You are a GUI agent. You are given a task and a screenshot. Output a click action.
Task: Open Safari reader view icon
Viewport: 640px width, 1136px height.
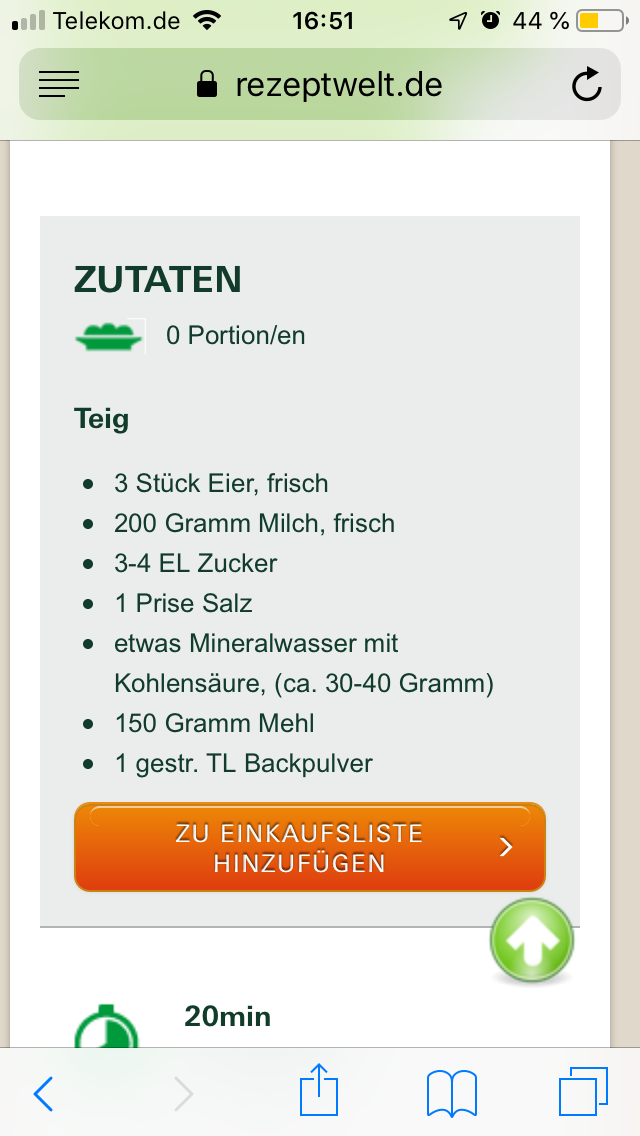(x=59, y=85)
